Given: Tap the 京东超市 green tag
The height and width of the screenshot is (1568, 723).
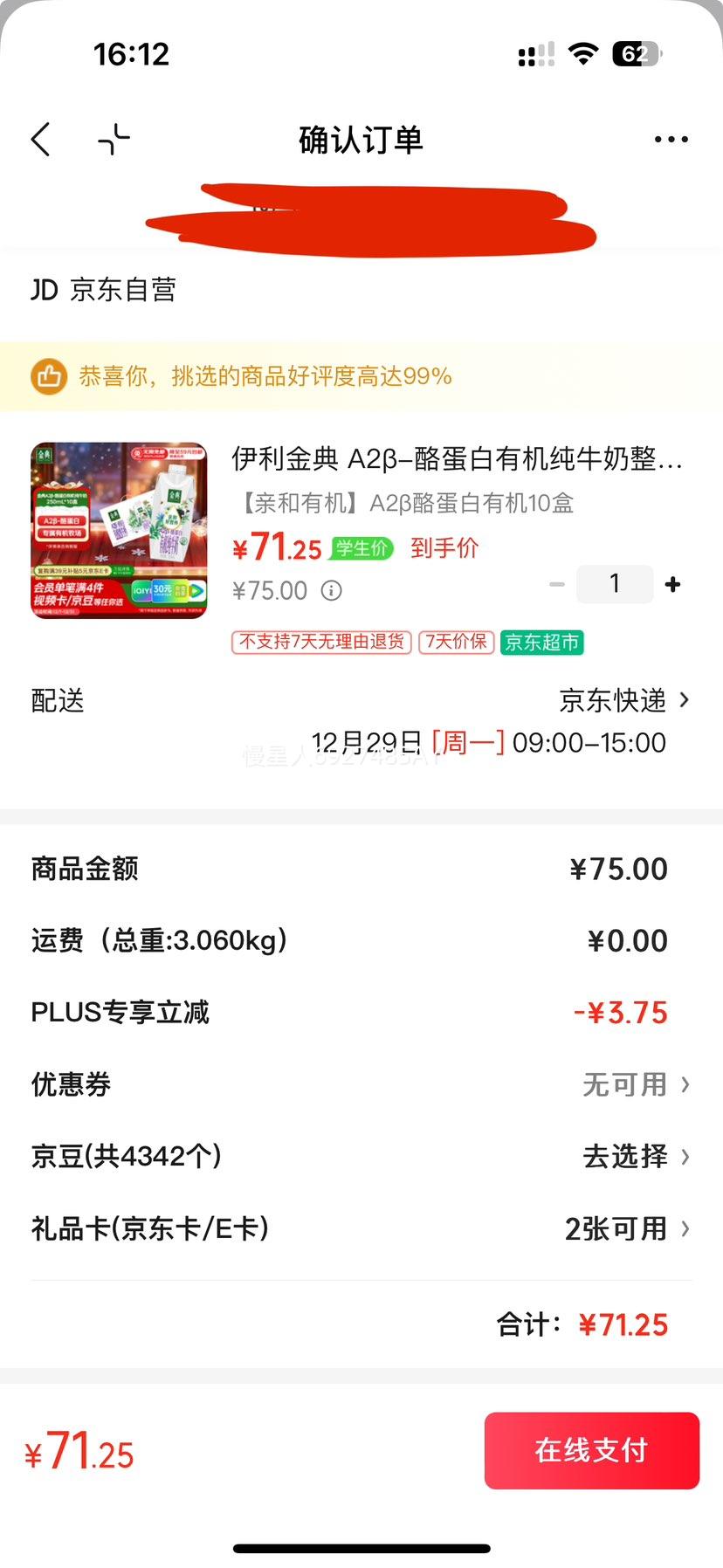Looking at the screenshot, I should point(541,642).
